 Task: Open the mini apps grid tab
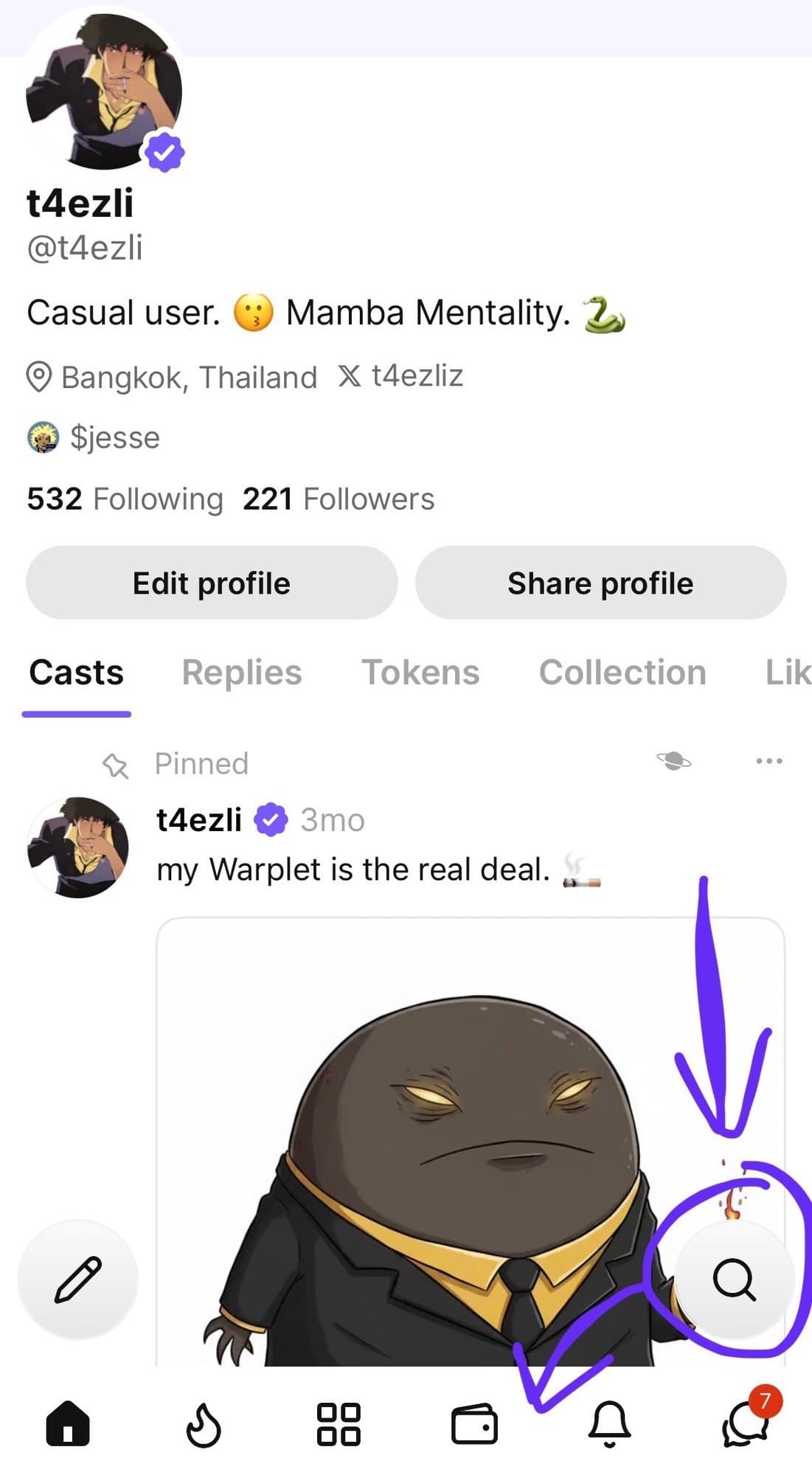tap(339, 1423)
